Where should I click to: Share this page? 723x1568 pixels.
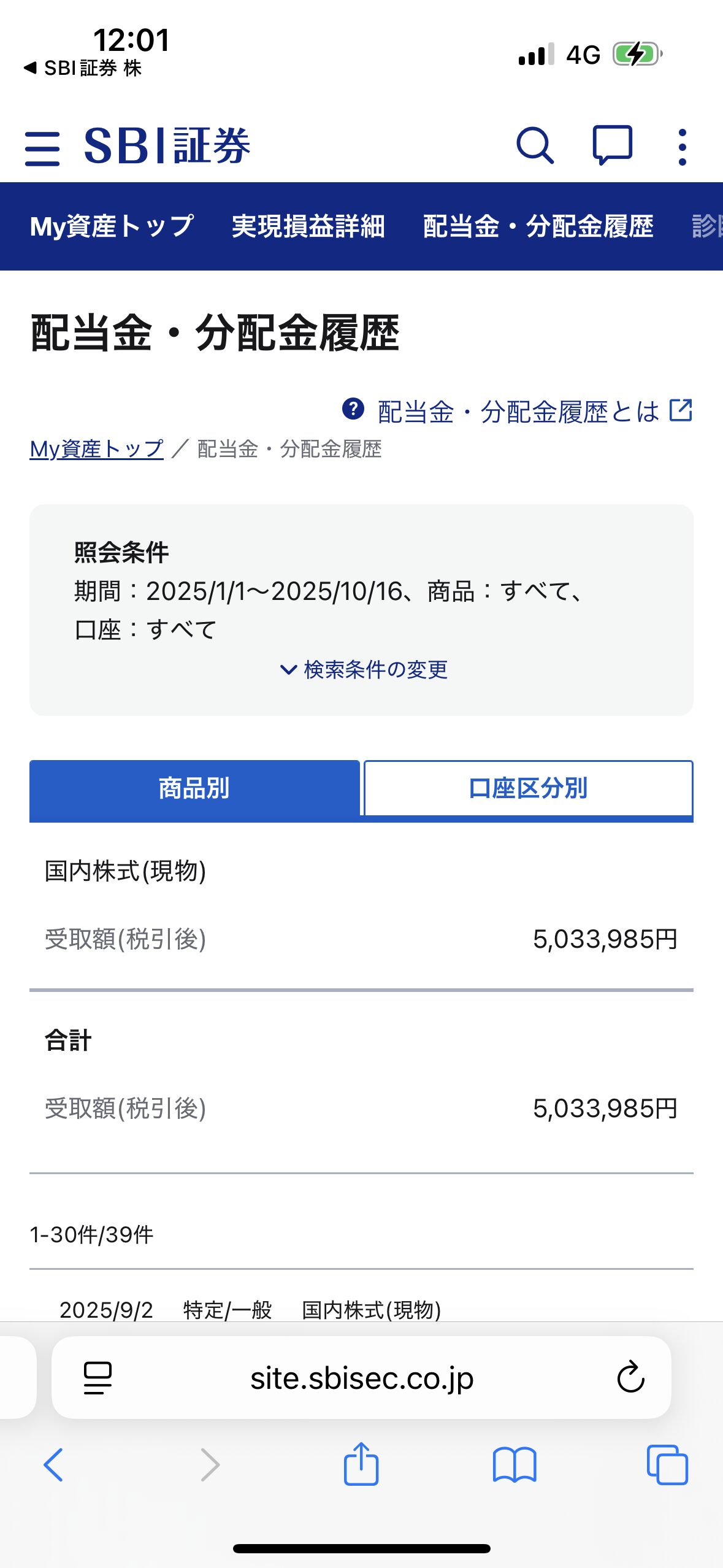(x=361, y=1464)
